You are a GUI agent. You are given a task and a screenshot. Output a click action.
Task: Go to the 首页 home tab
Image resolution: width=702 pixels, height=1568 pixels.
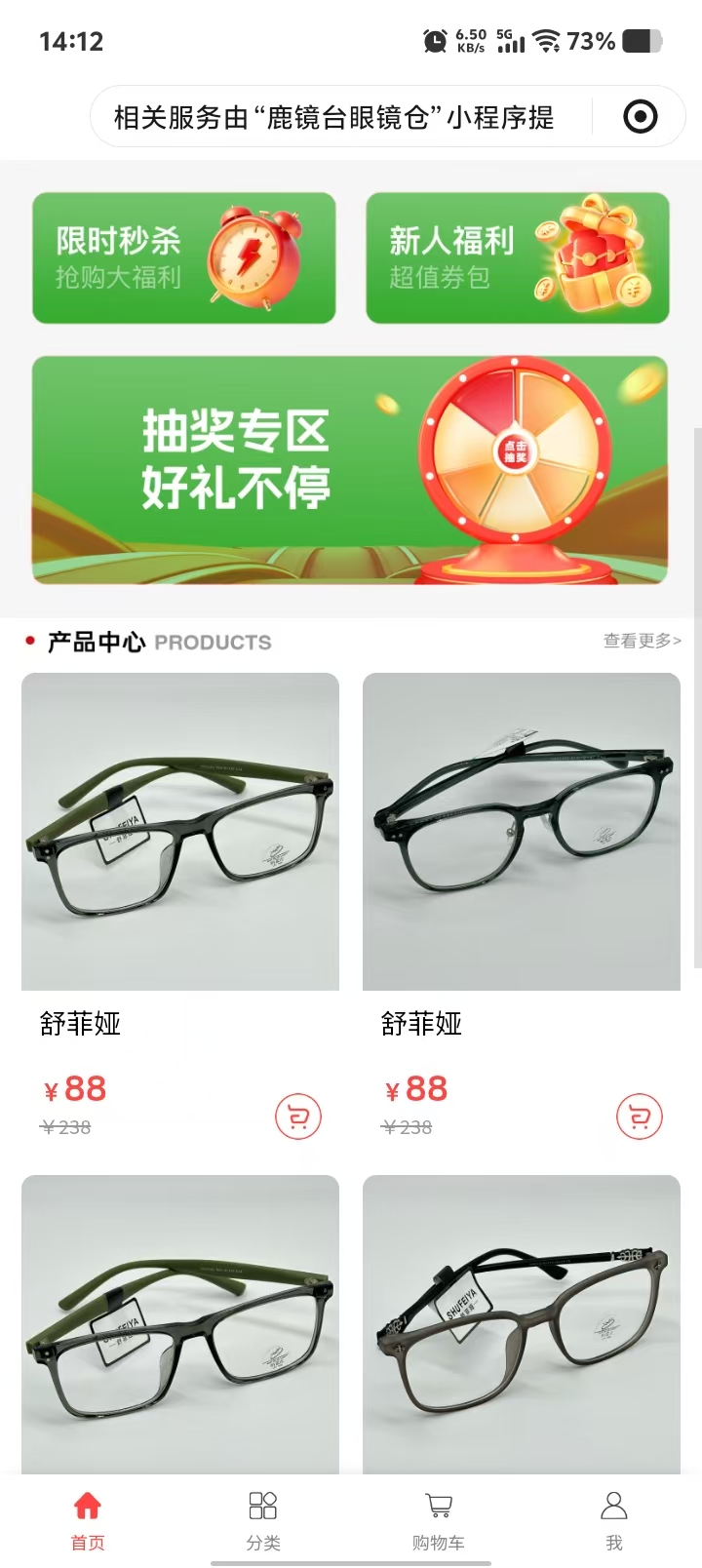(88, 1519)
